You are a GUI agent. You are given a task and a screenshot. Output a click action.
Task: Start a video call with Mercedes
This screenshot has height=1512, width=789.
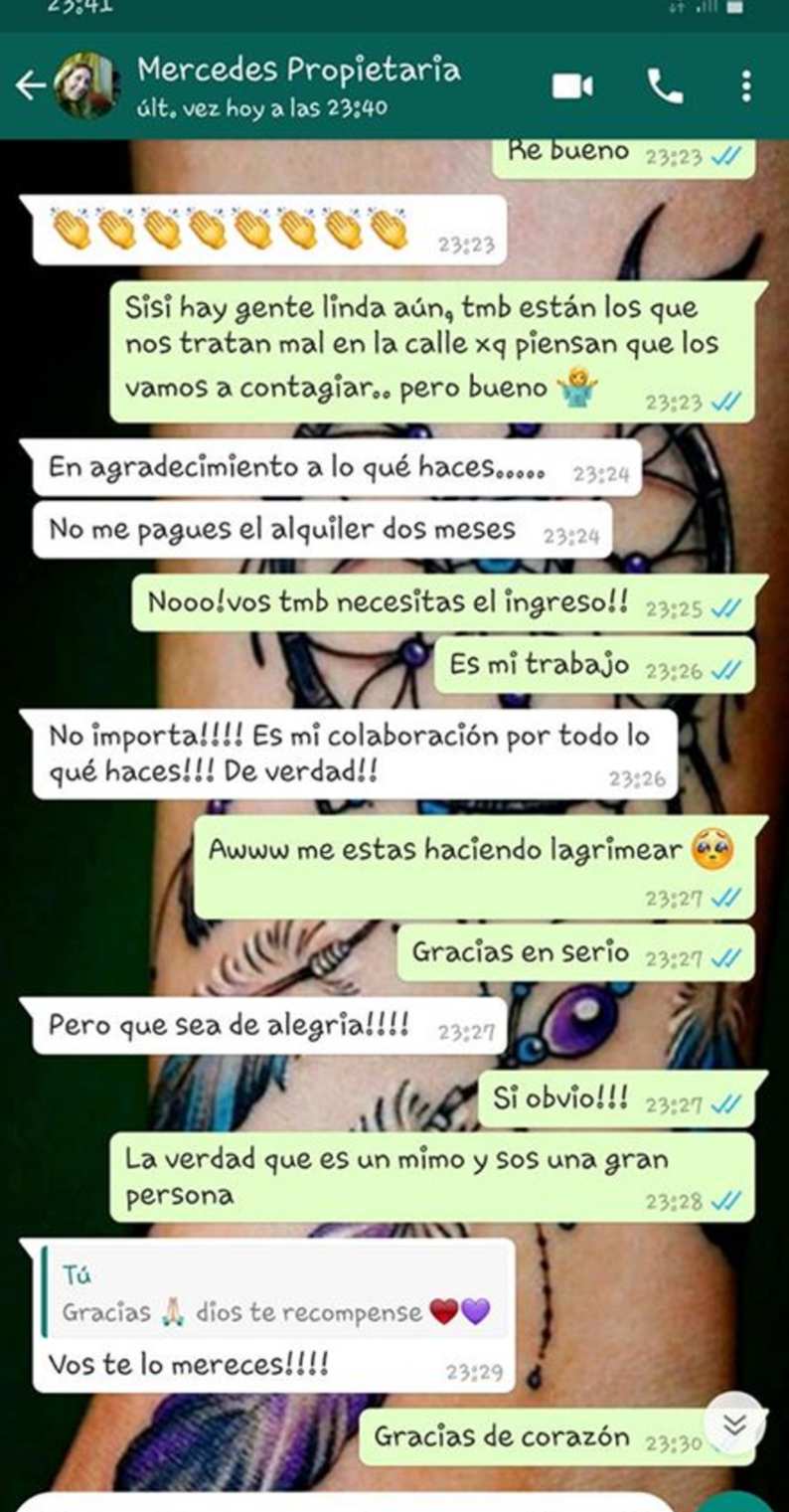(572, 86)
